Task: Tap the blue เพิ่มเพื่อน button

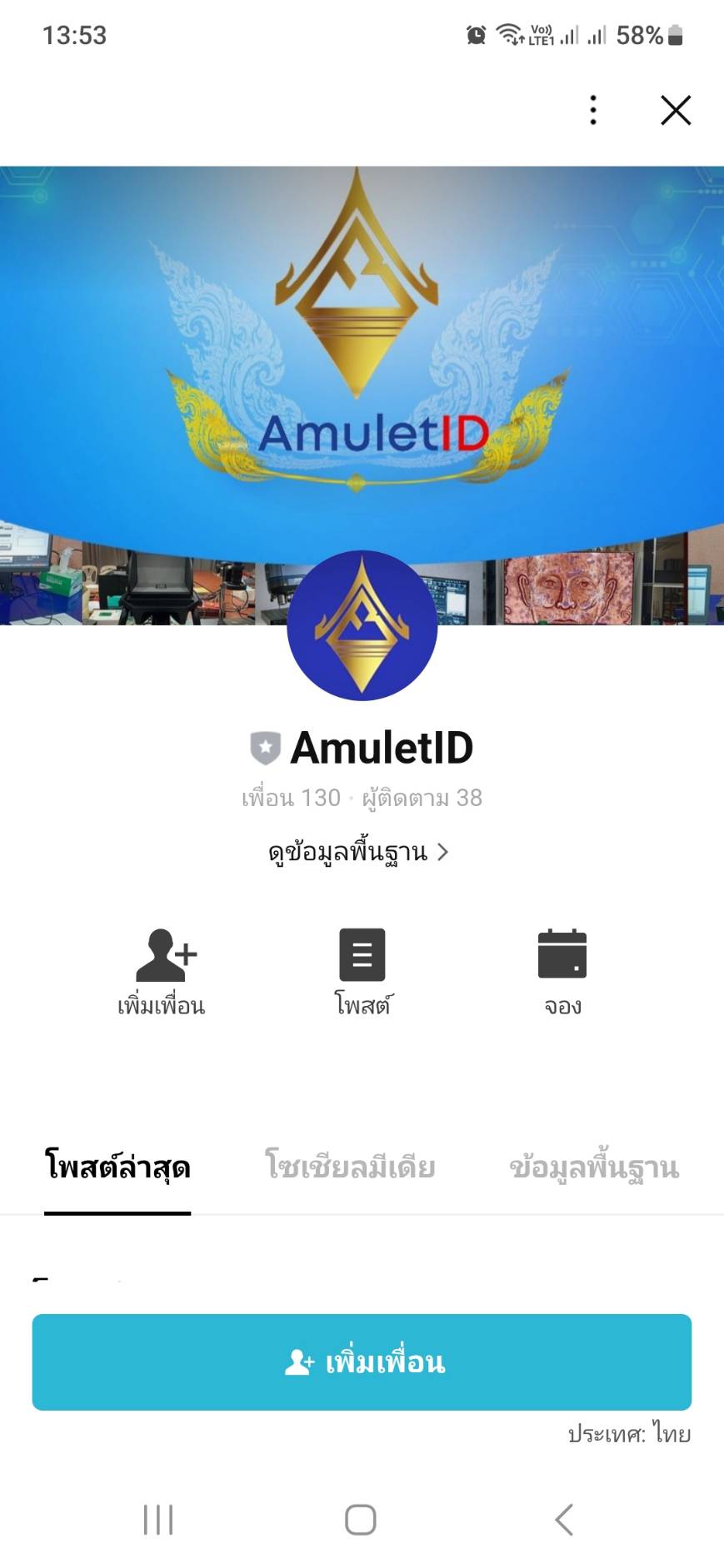Action: click(x=362, y=1362)
